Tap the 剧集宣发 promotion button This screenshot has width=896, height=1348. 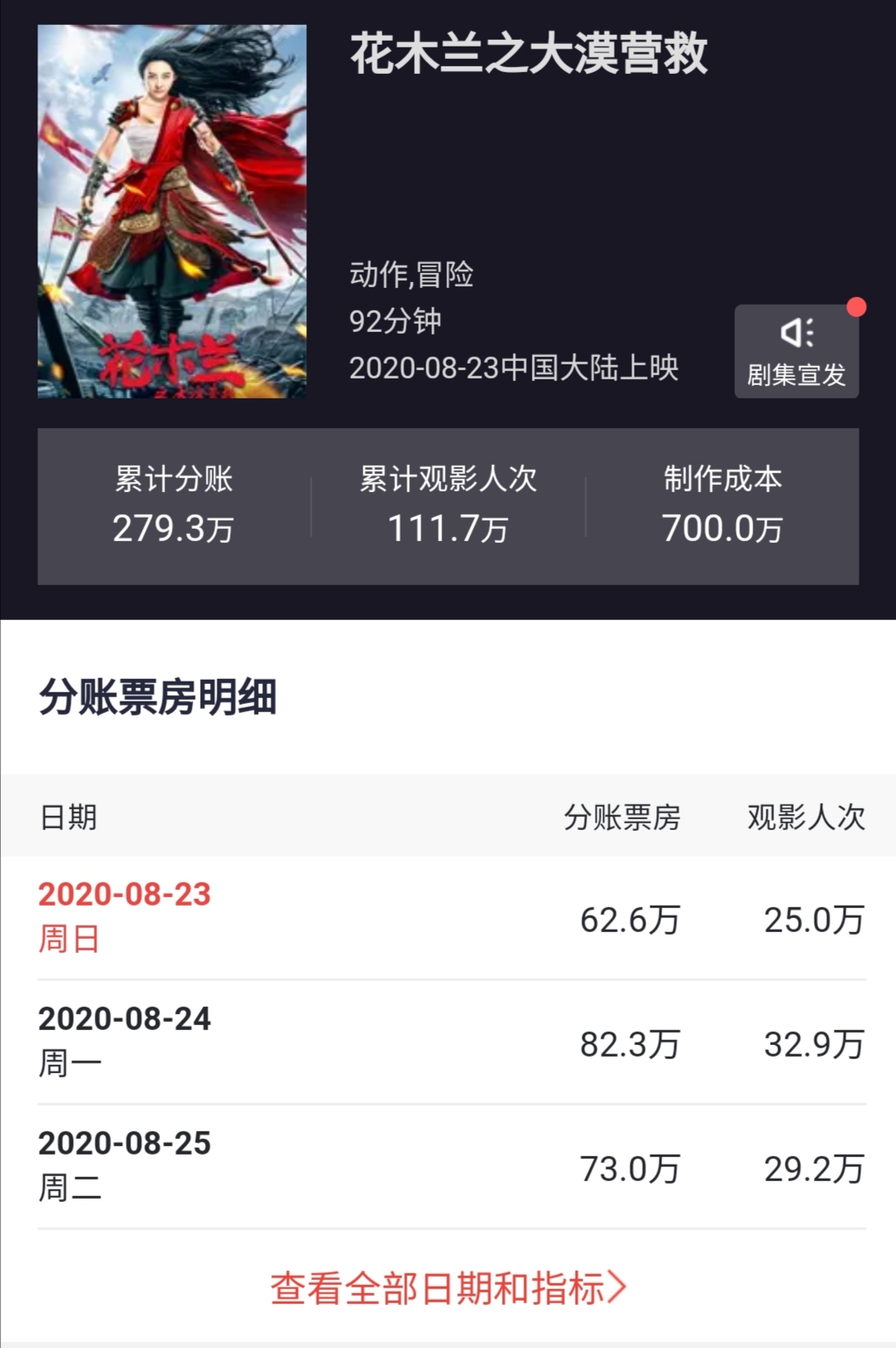pyautogui.click(x=796, y=352)
